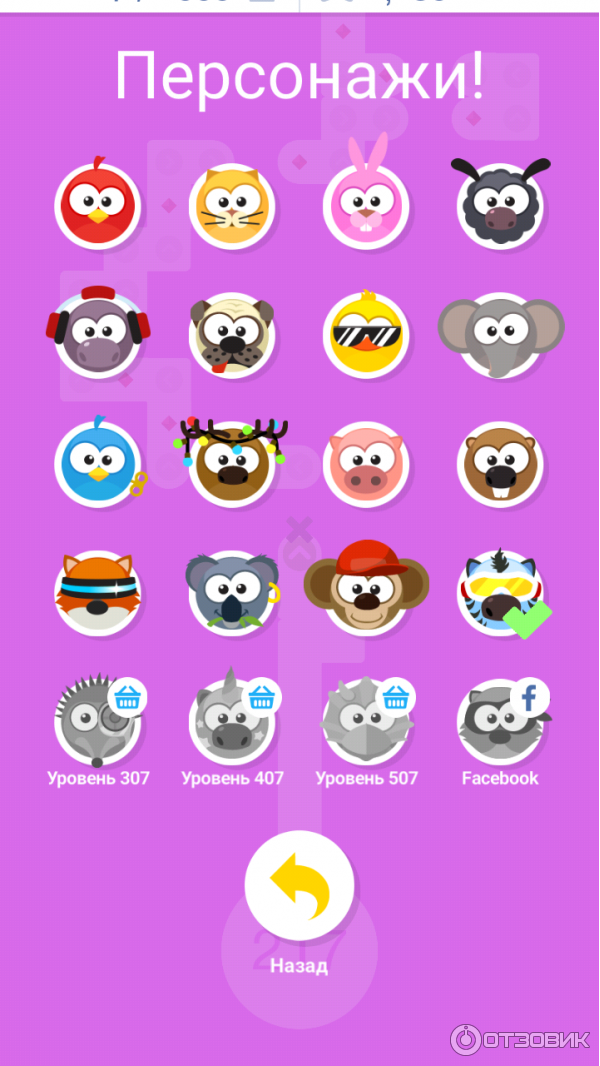Choose the koala character
600x1066 pixels.
pos(231,593)
